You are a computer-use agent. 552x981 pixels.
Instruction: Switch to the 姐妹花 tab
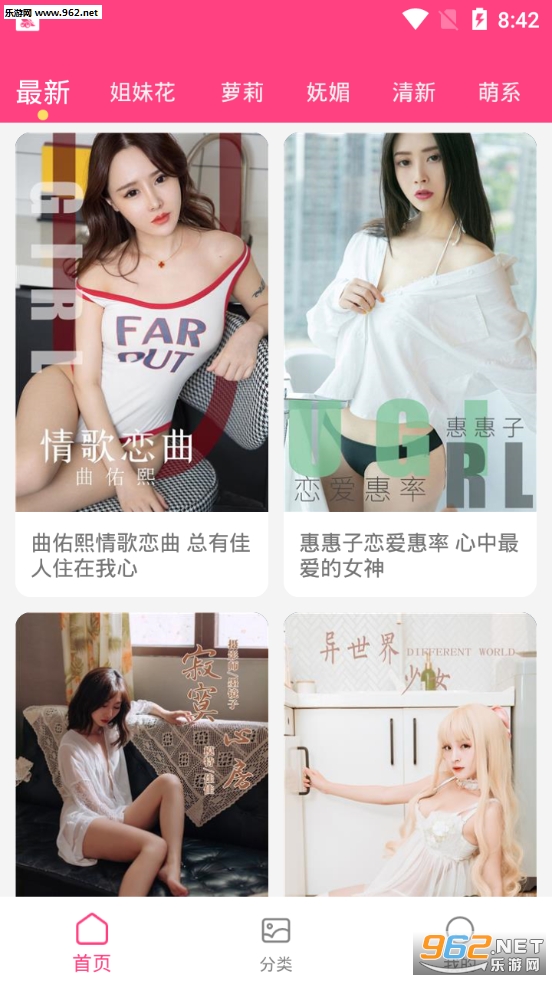click(x=142, y=93)
